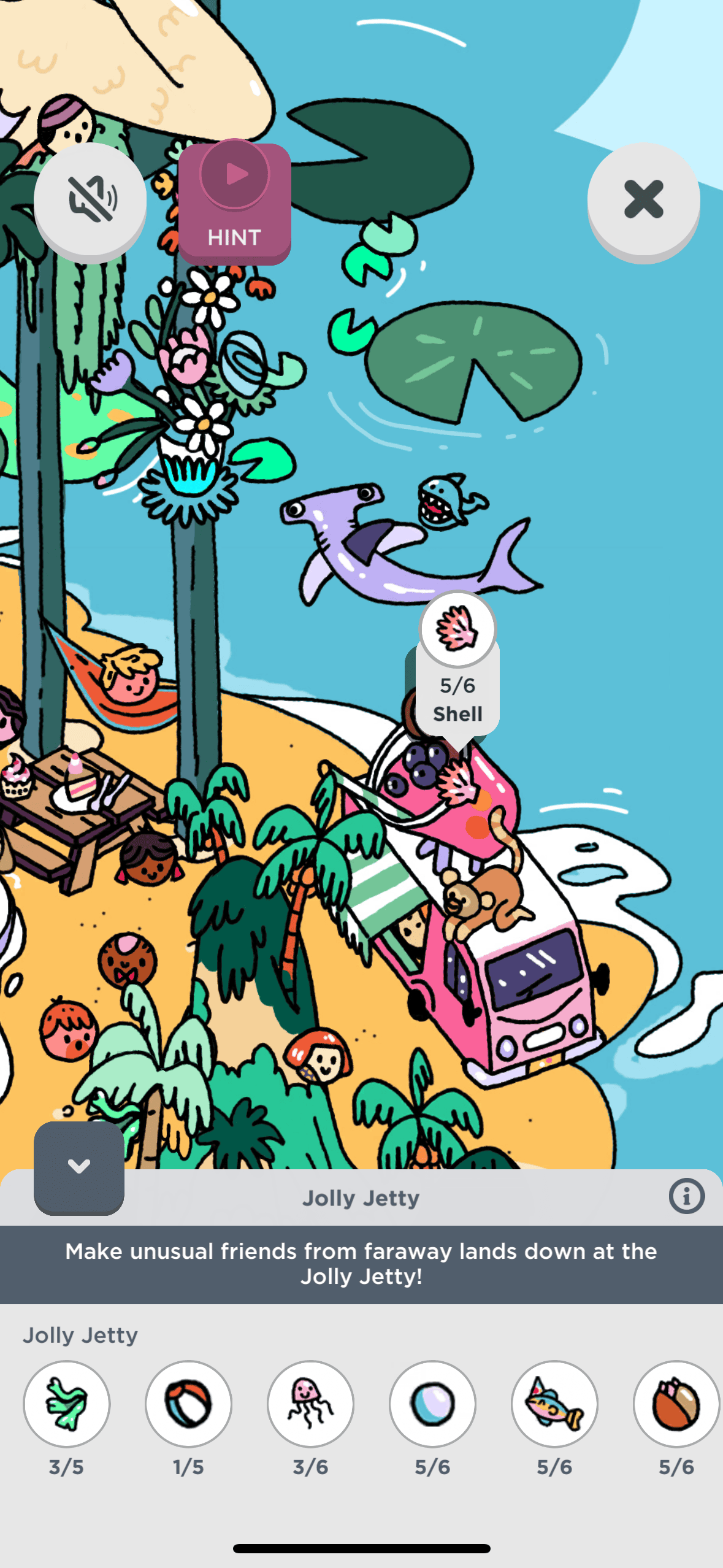Select the jellyfish item showing 3/6
This screenshot has height=1568, width=723.
click(310, 1404)
